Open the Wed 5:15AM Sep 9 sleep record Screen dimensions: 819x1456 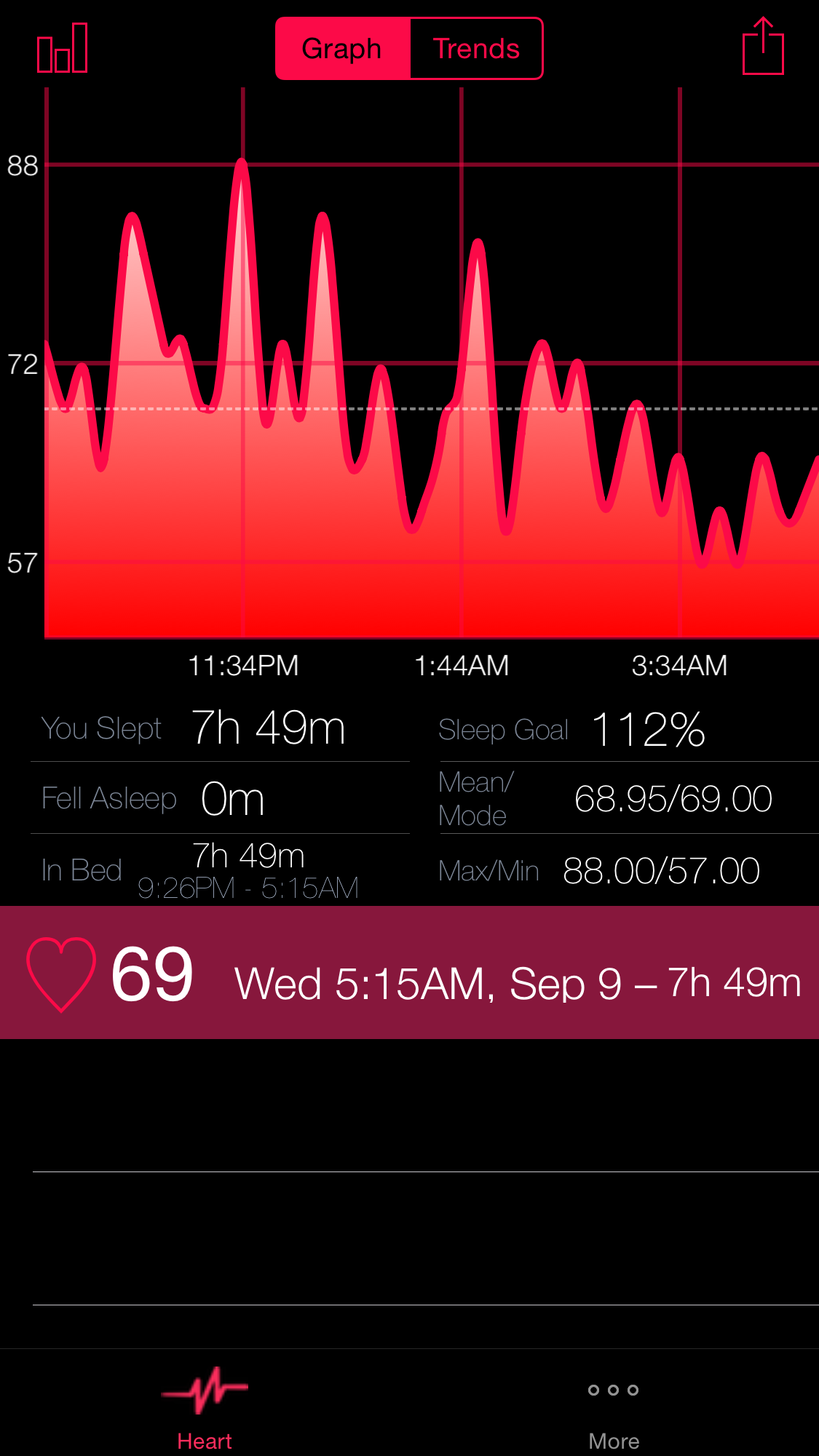click(x=409, y=973)
